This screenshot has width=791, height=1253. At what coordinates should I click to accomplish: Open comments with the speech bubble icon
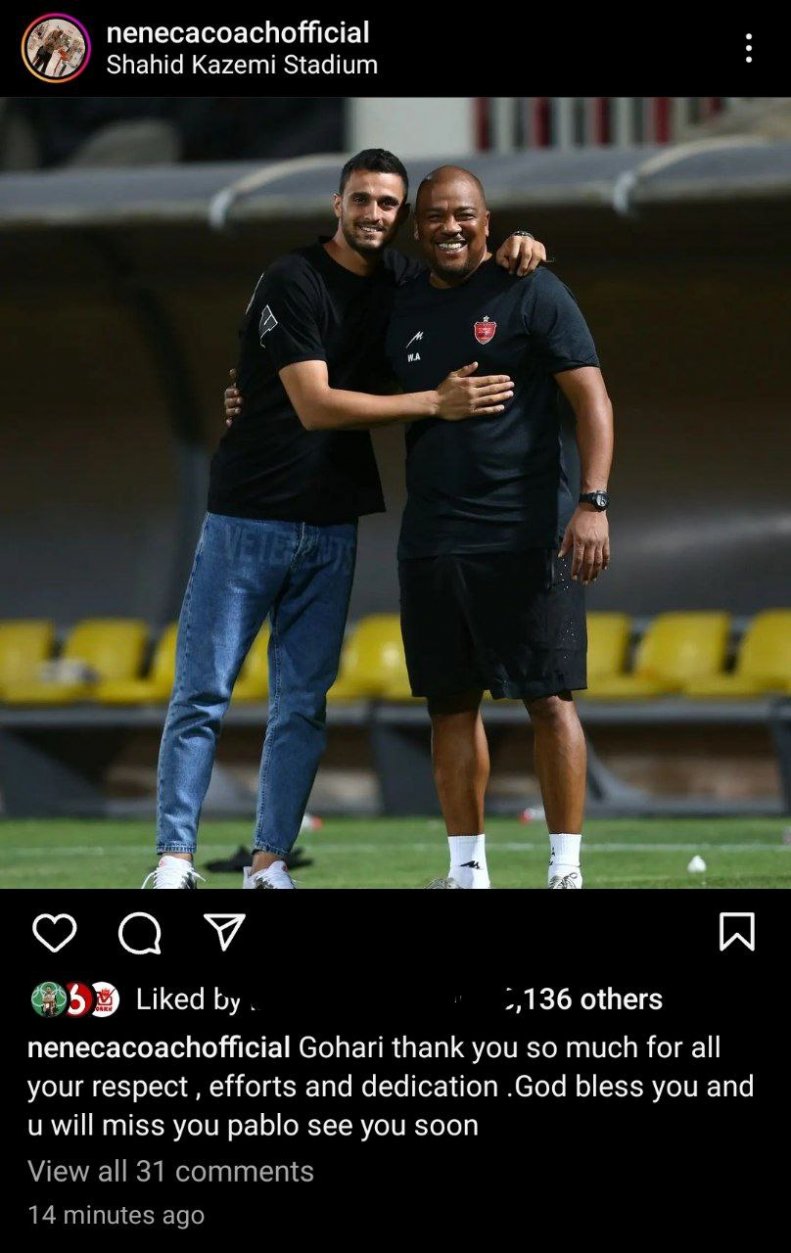click(x=139, y=934)
